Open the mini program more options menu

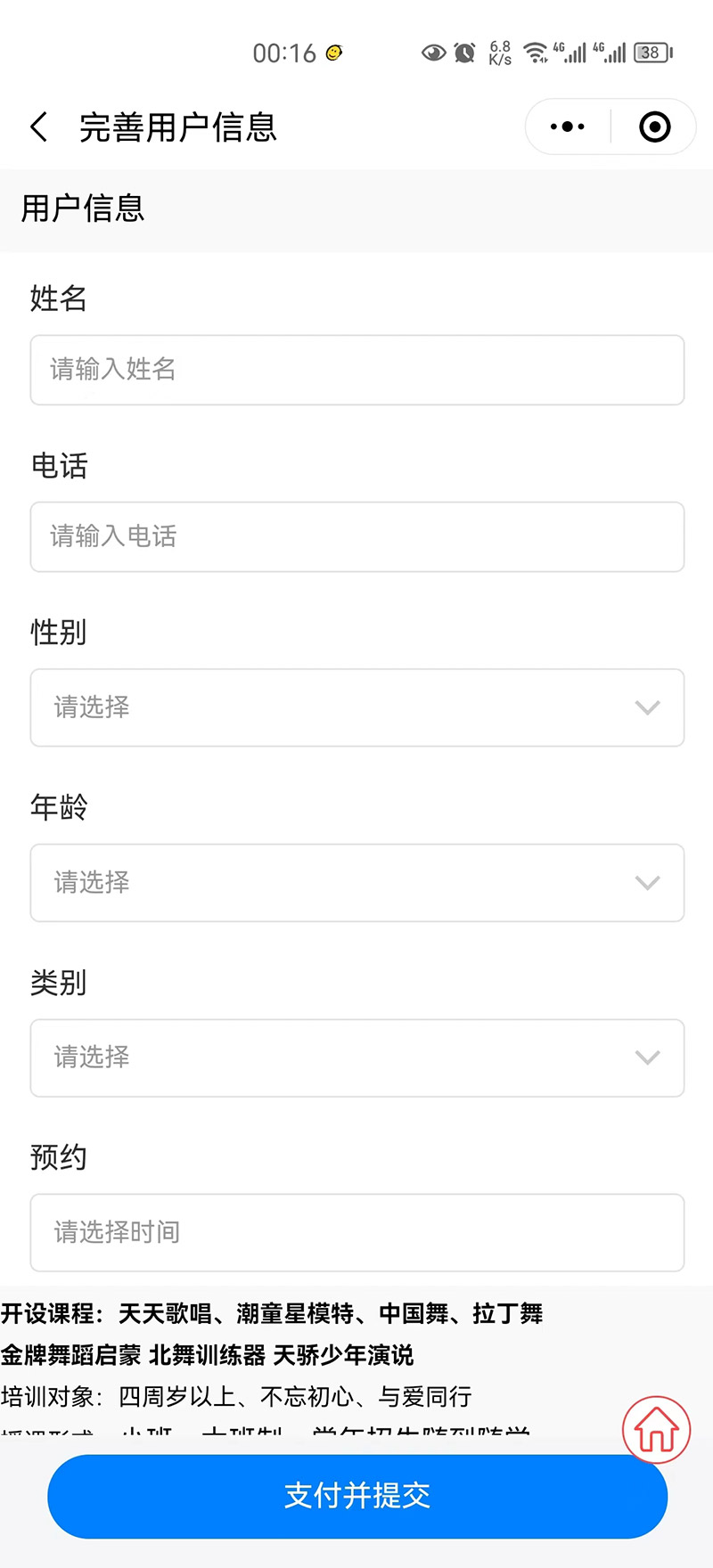tap(568, 127)
